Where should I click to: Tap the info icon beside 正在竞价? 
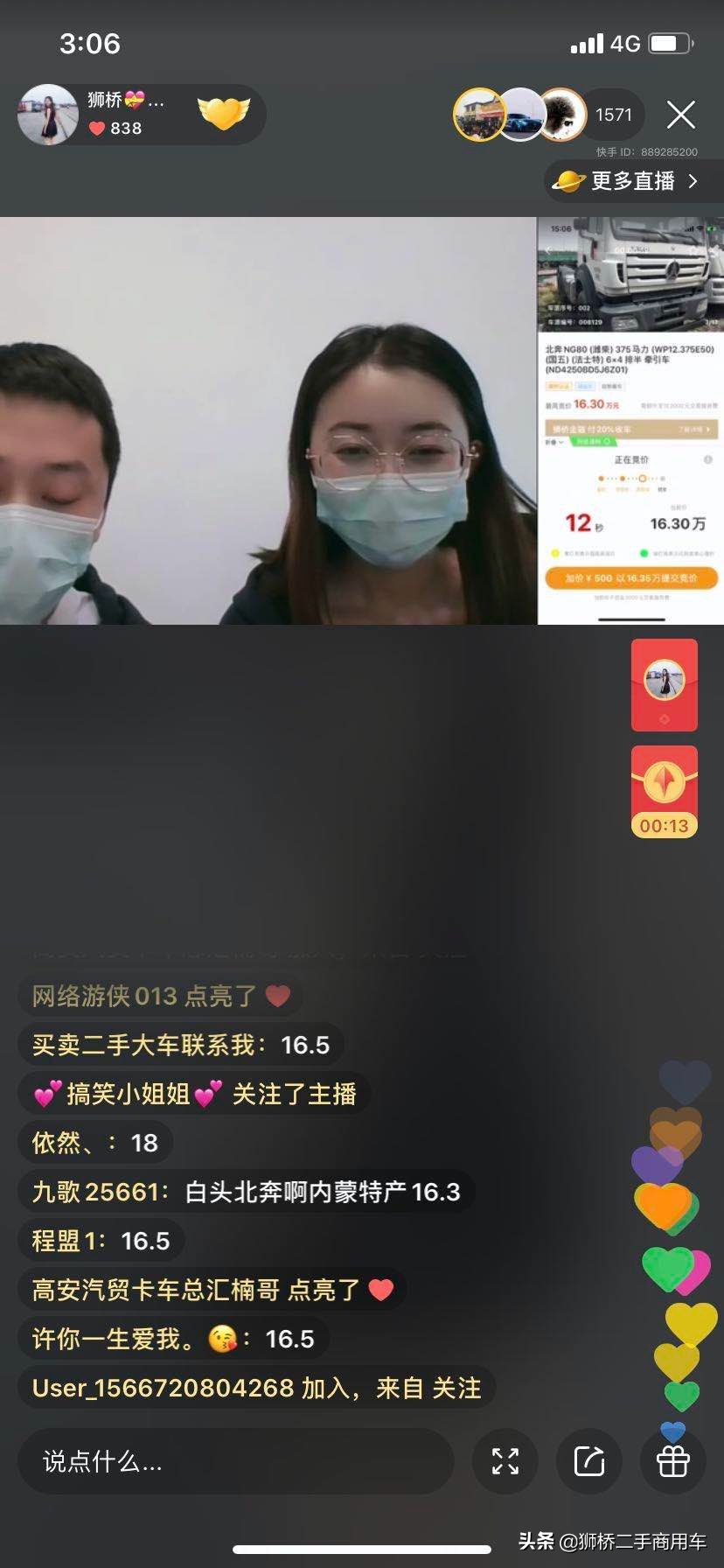click(x=708, y=459)
